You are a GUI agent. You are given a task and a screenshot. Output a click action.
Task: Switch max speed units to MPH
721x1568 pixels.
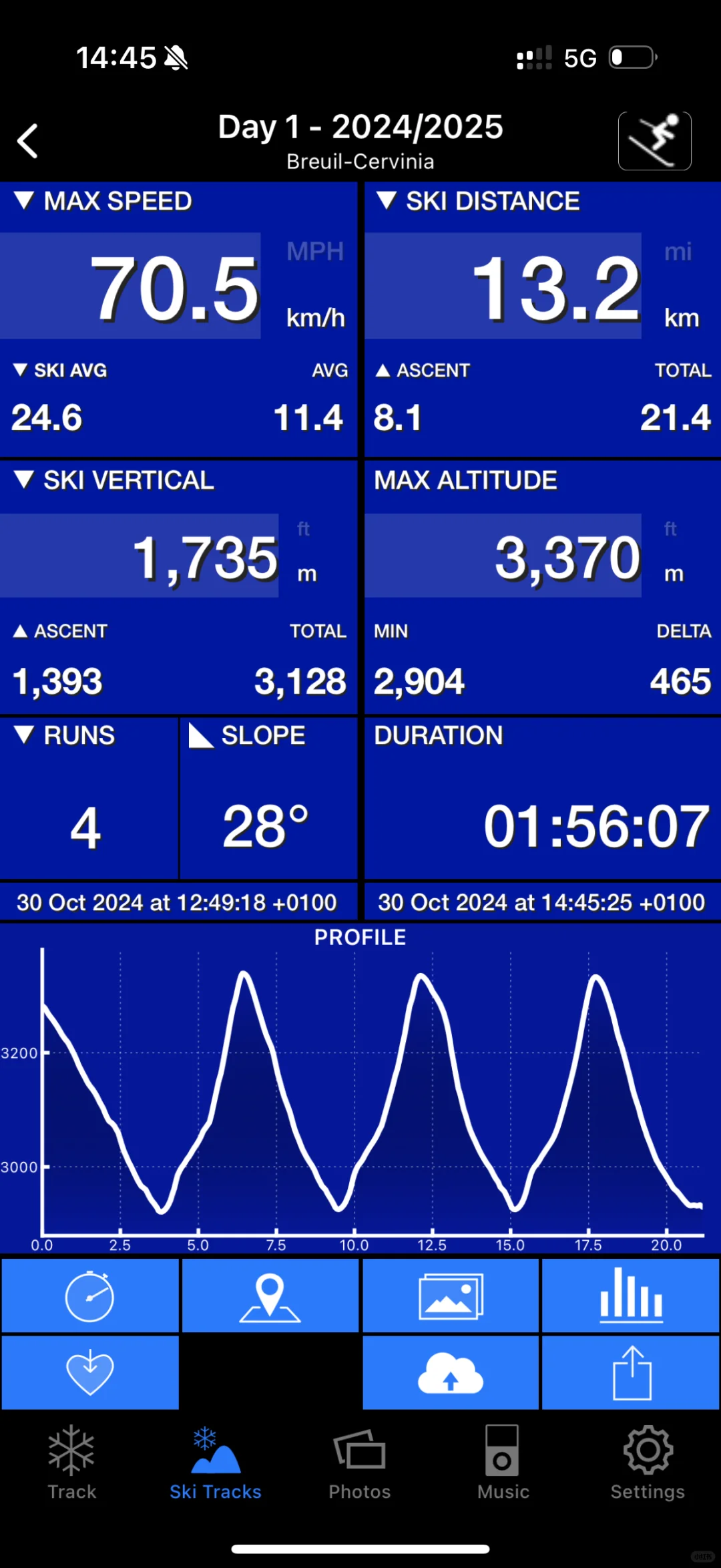pos(315,252)
